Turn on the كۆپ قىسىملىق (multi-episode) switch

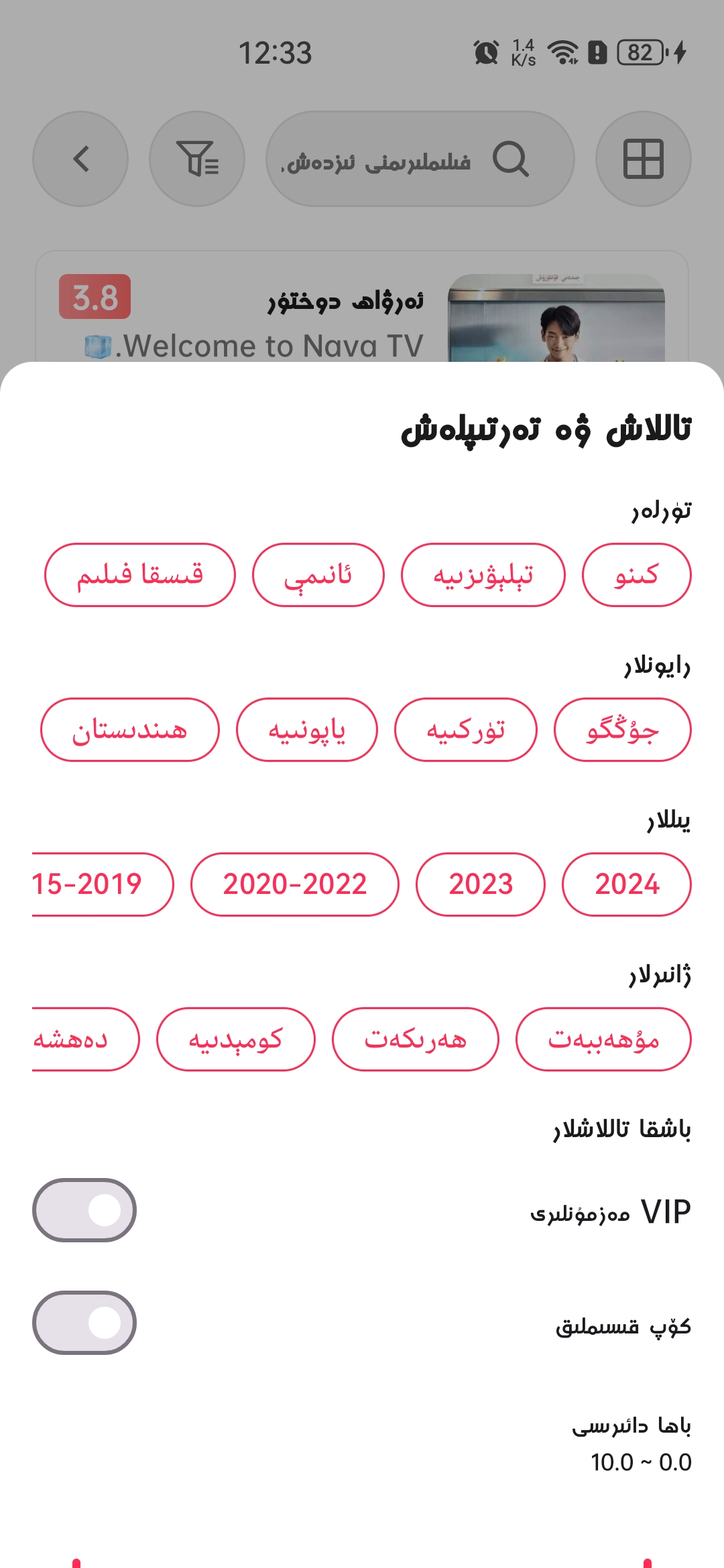(84, 1323)
